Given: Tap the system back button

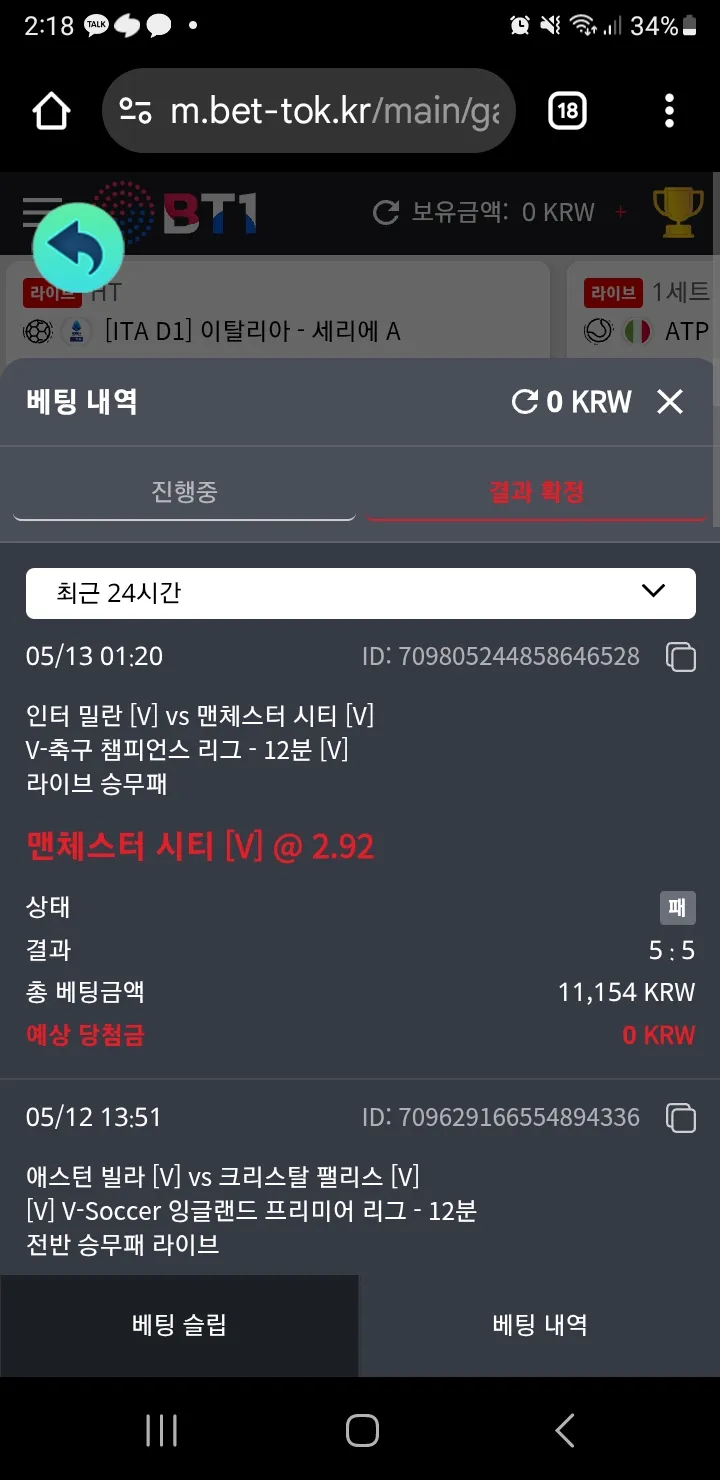Looking at the screenshot, I should tap(565, 1430).
